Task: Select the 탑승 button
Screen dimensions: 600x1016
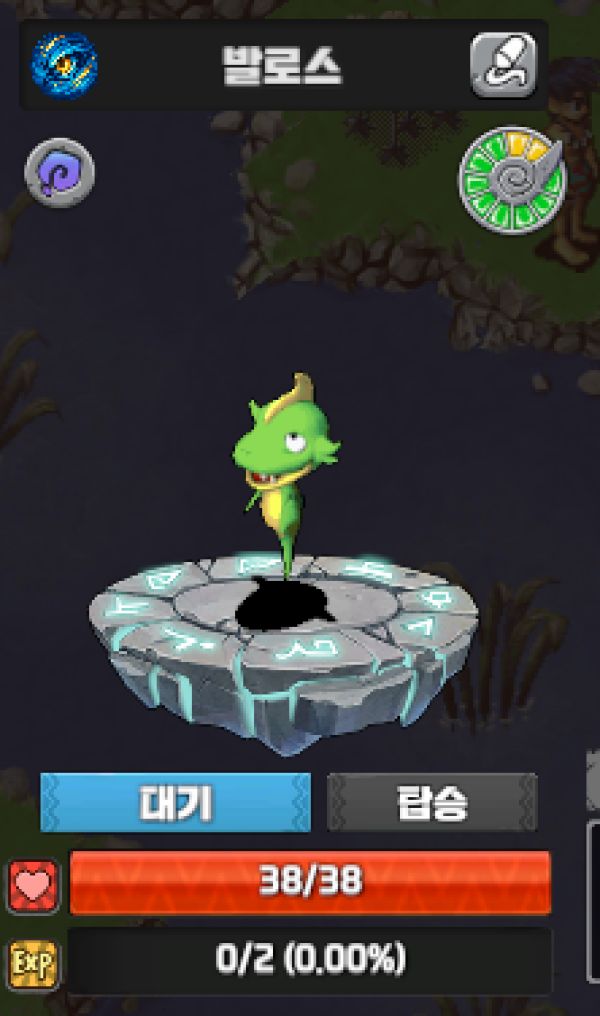Action: (x=432, y=802)
